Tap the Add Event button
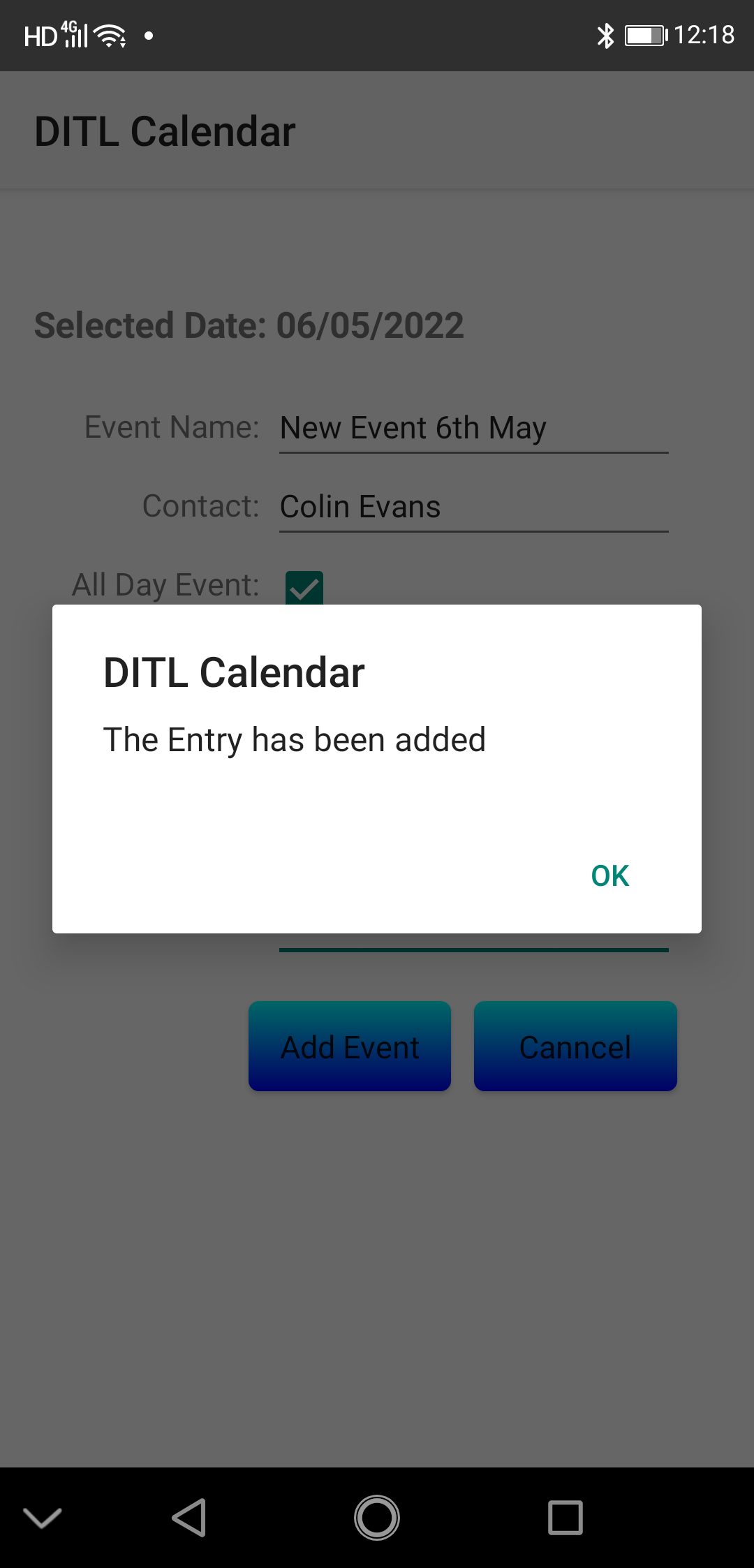The height and width of the screenshot is (1568, 754). point(350,1046)
